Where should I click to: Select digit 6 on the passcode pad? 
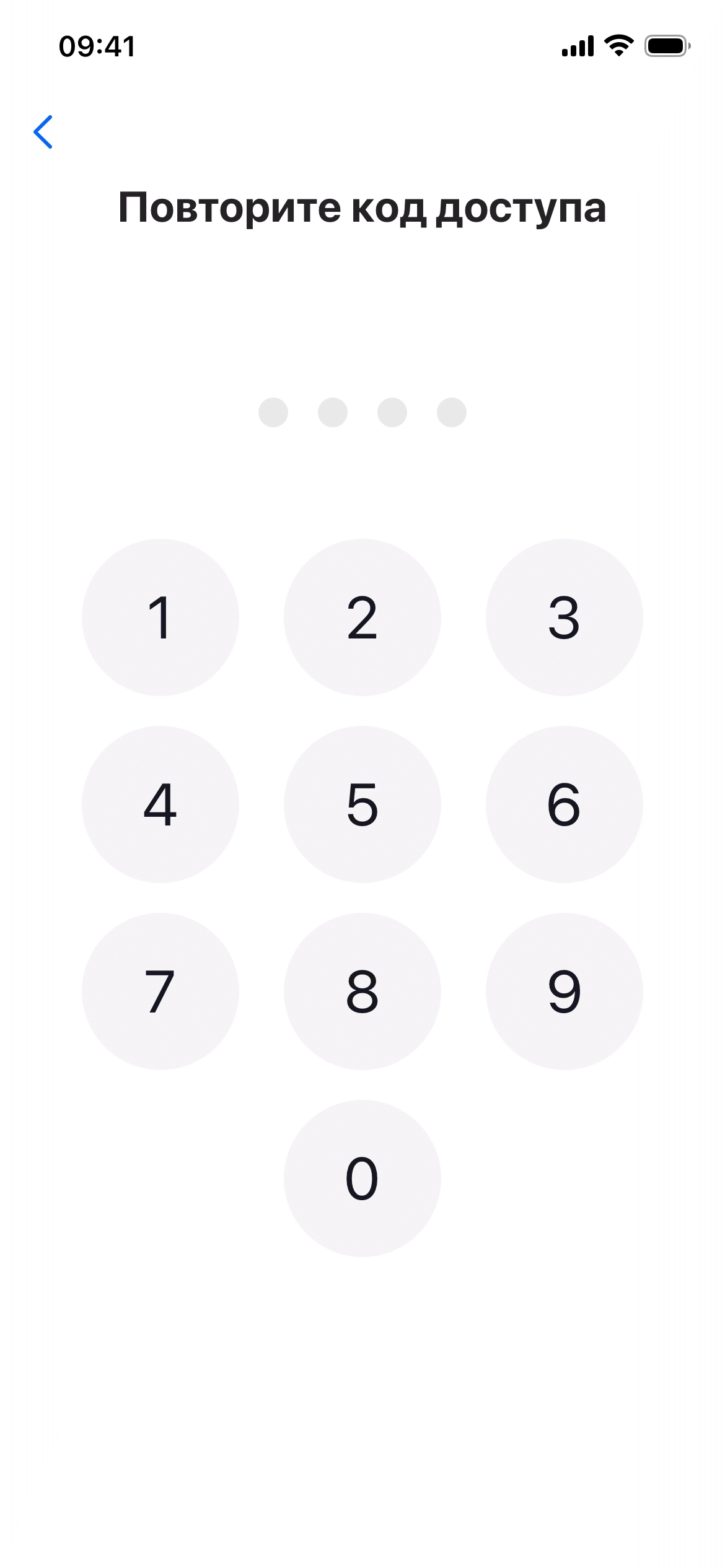(564, 804)
